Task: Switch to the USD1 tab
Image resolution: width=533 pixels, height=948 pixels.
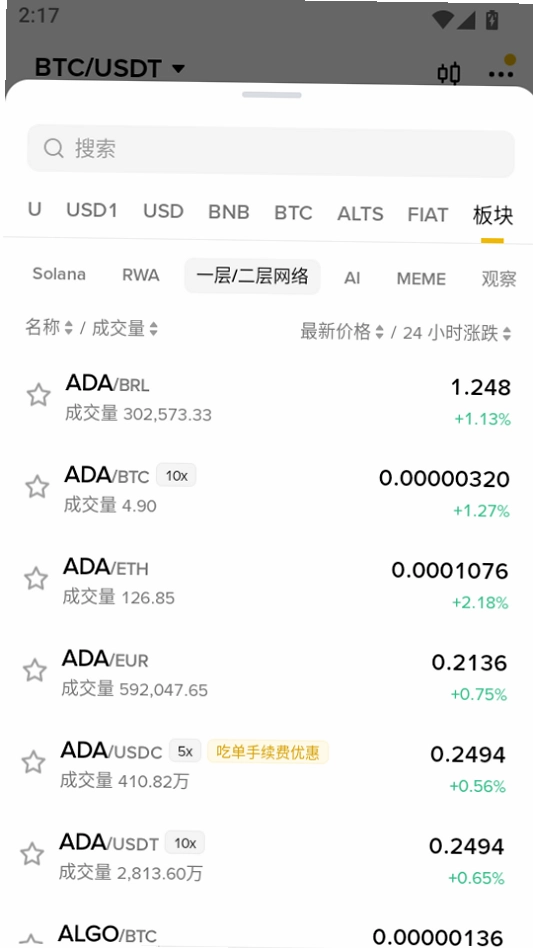Action: [x=92, y=210]
